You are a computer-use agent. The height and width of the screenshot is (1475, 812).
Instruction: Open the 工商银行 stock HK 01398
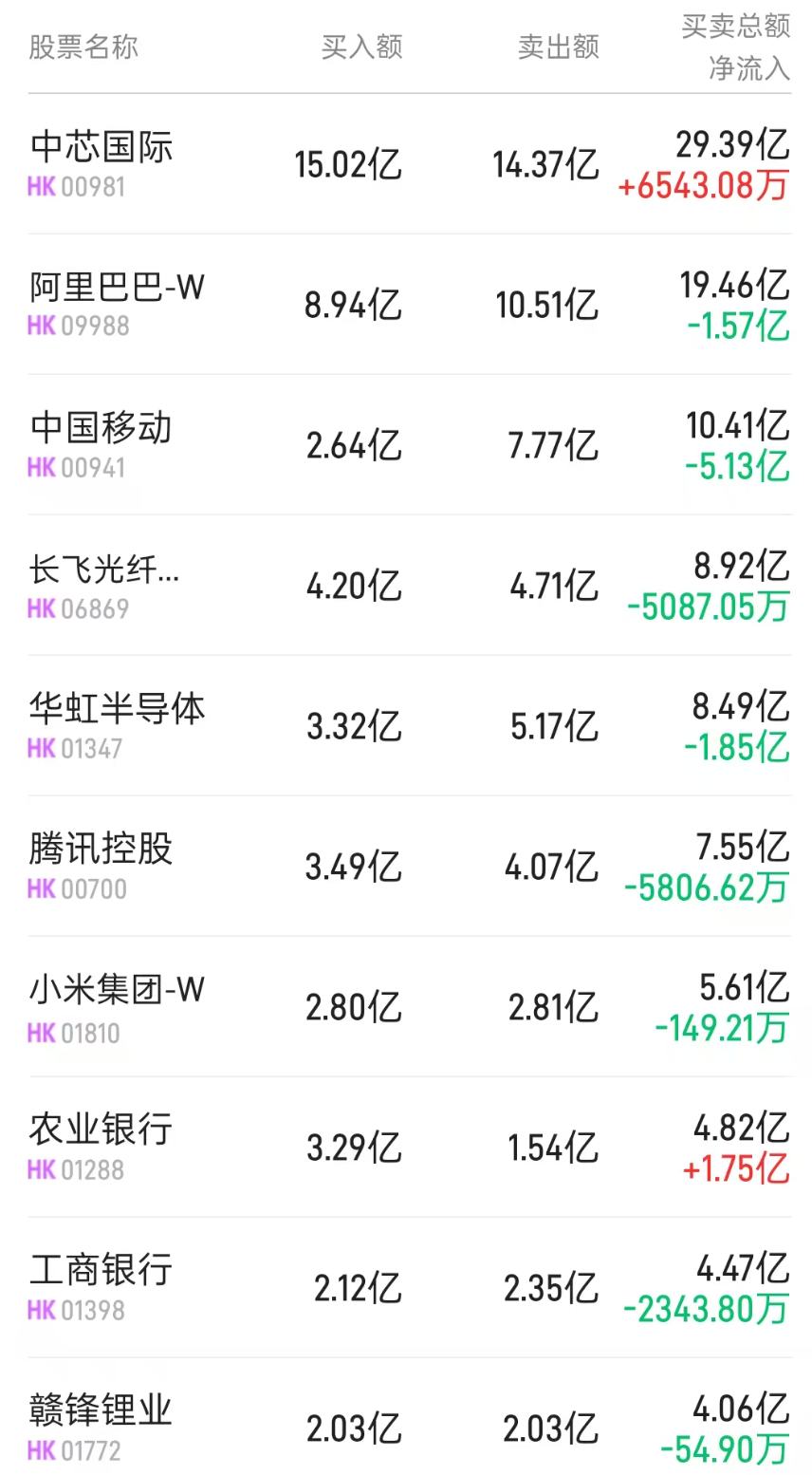(x=101, y=1287)
